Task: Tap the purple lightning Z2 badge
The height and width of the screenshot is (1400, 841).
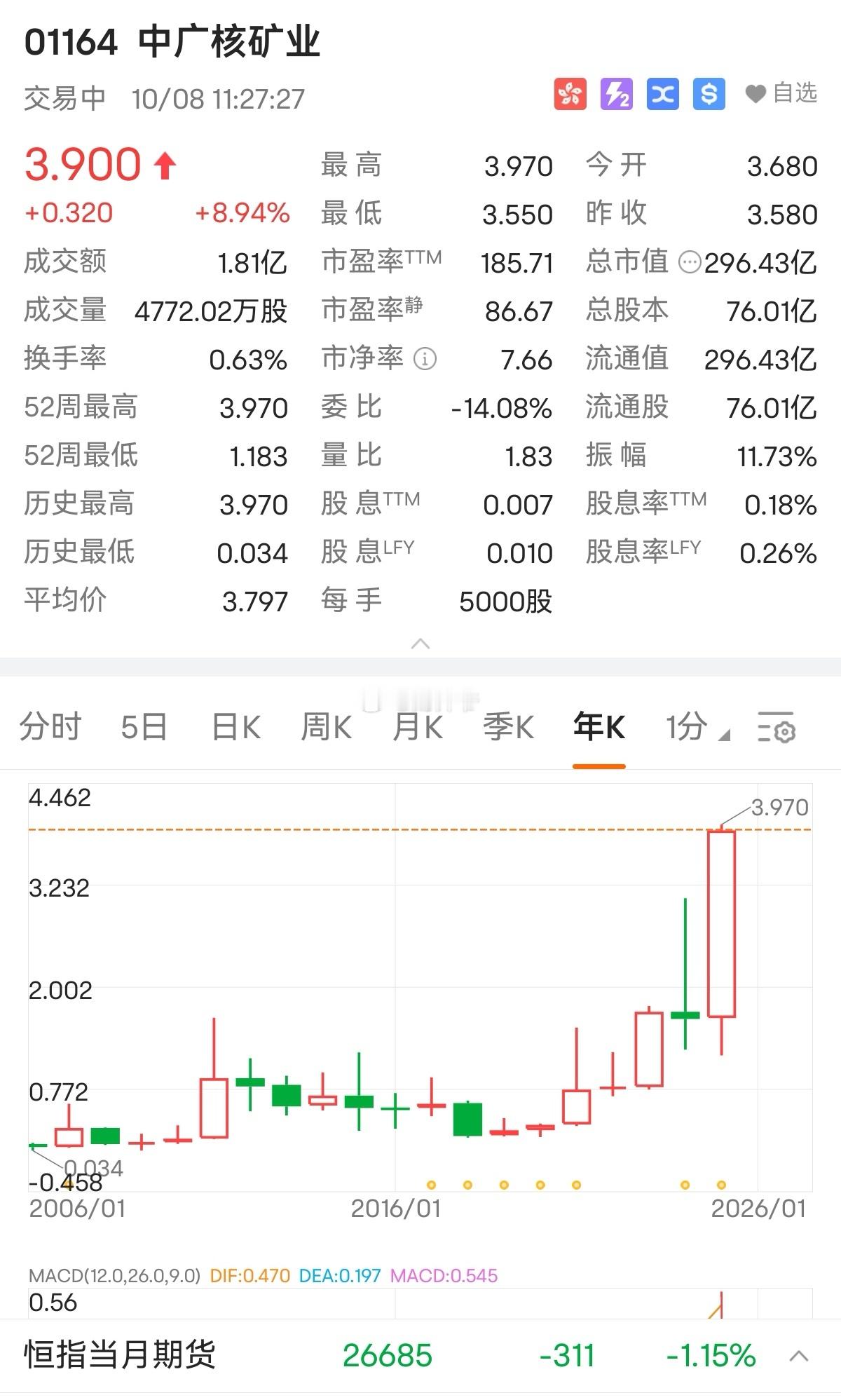Action: pyautogui.click(x=617, y=94)
